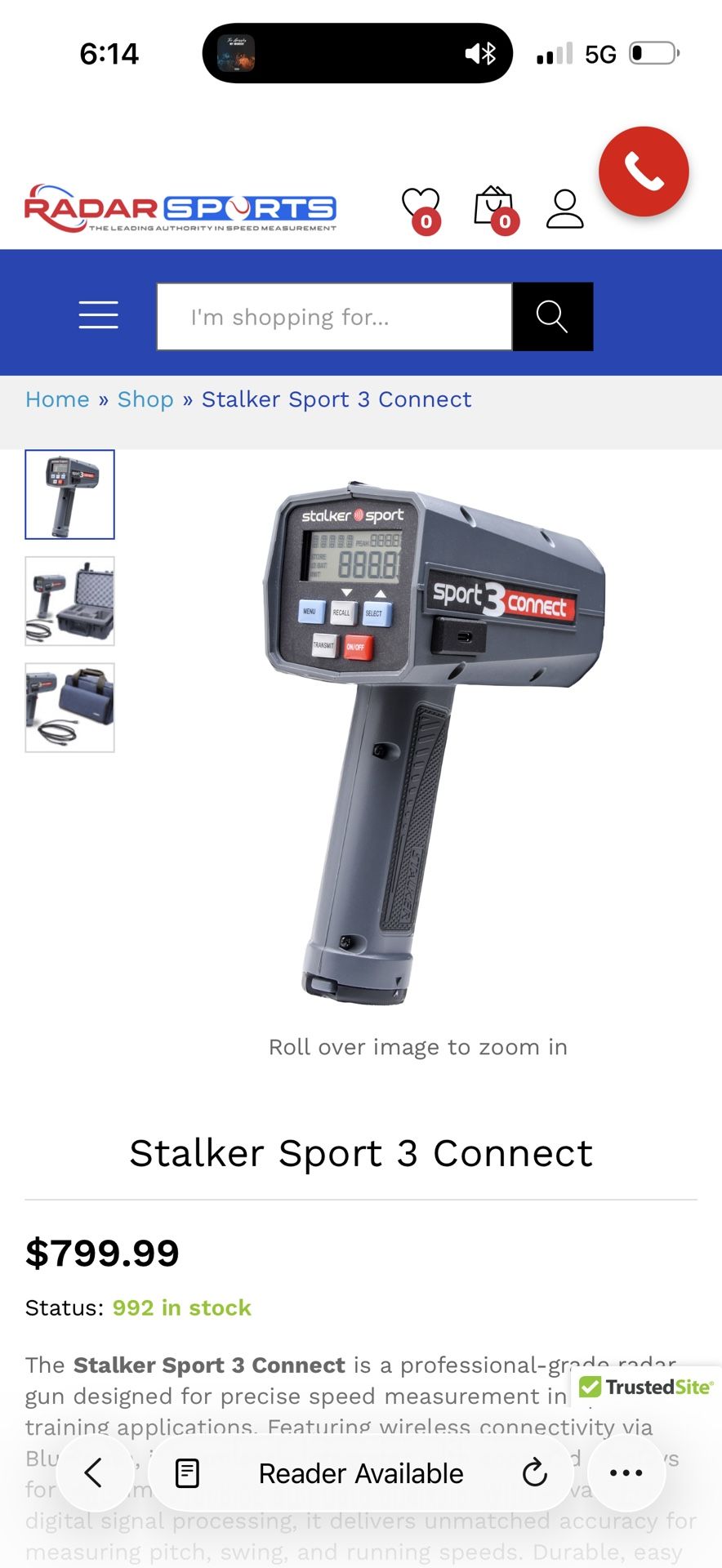Open the user account icon
The height and width of the screenshot is (1568, 722).
(564, 209)
